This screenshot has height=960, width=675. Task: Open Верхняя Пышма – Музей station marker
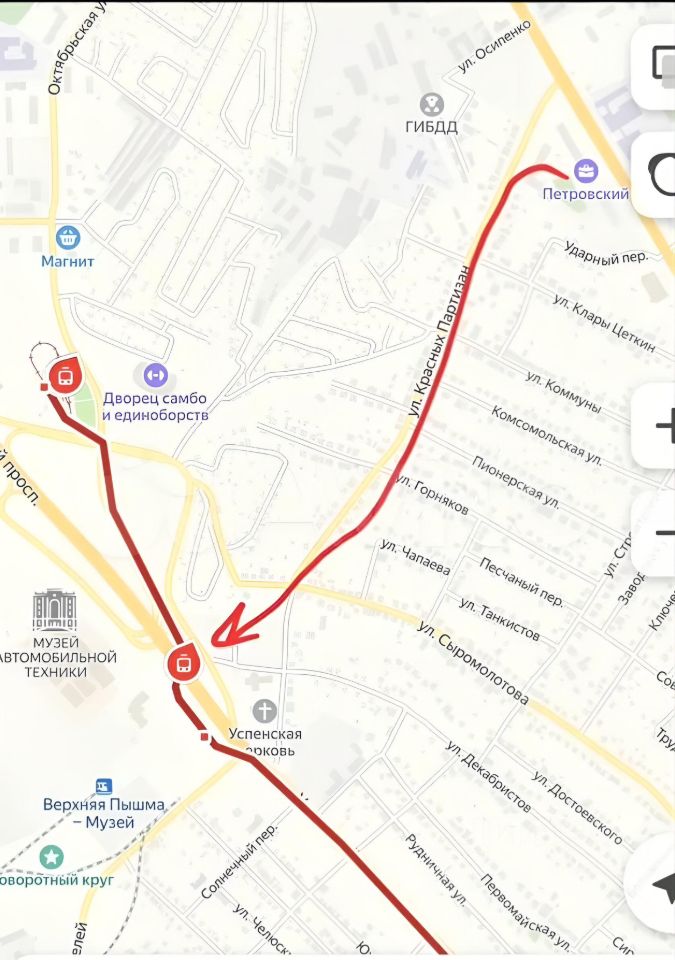point(102,787)
